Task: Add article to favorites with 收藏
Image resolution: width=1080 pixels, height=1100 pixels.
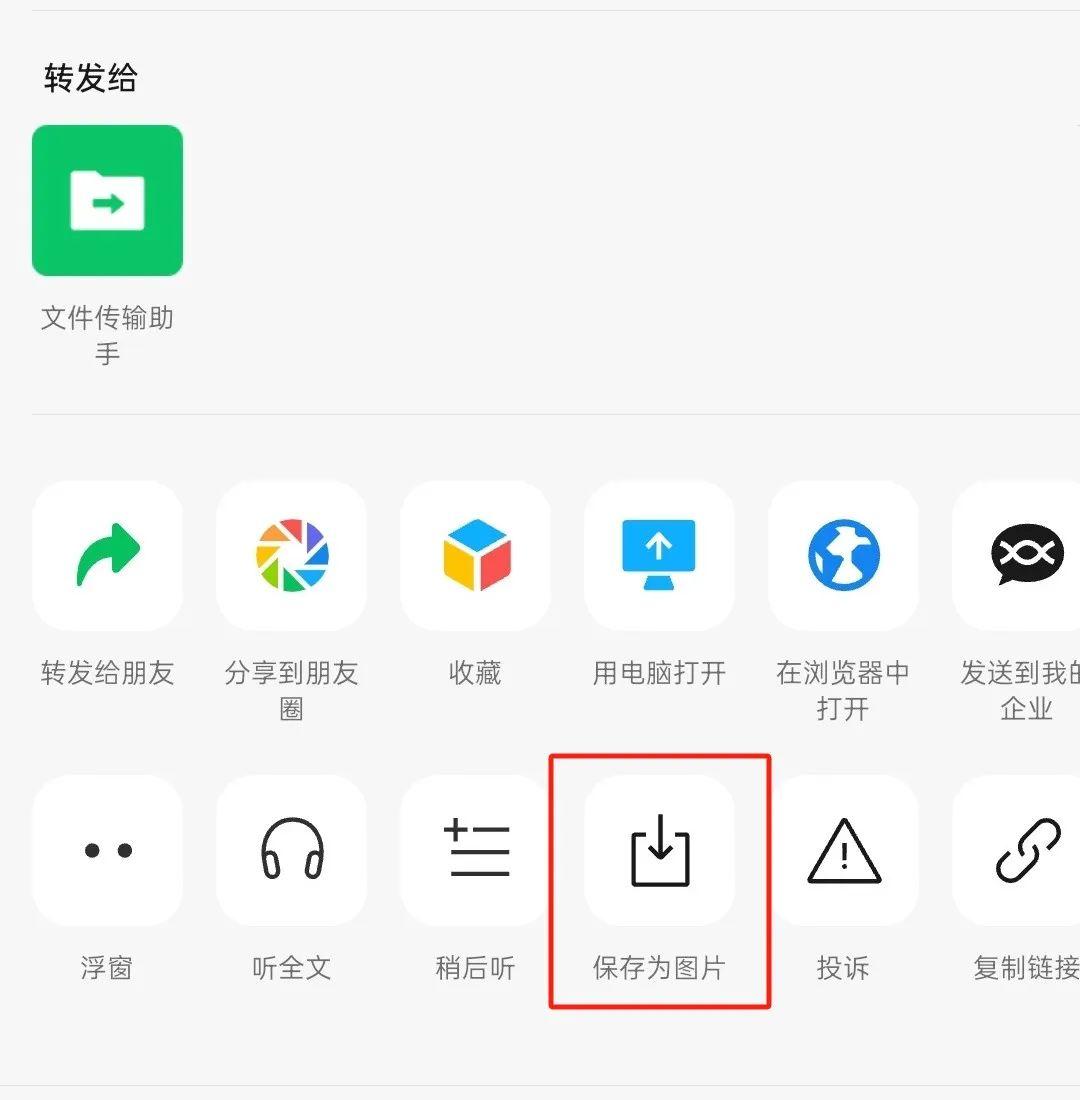Action: click(475, 556)
